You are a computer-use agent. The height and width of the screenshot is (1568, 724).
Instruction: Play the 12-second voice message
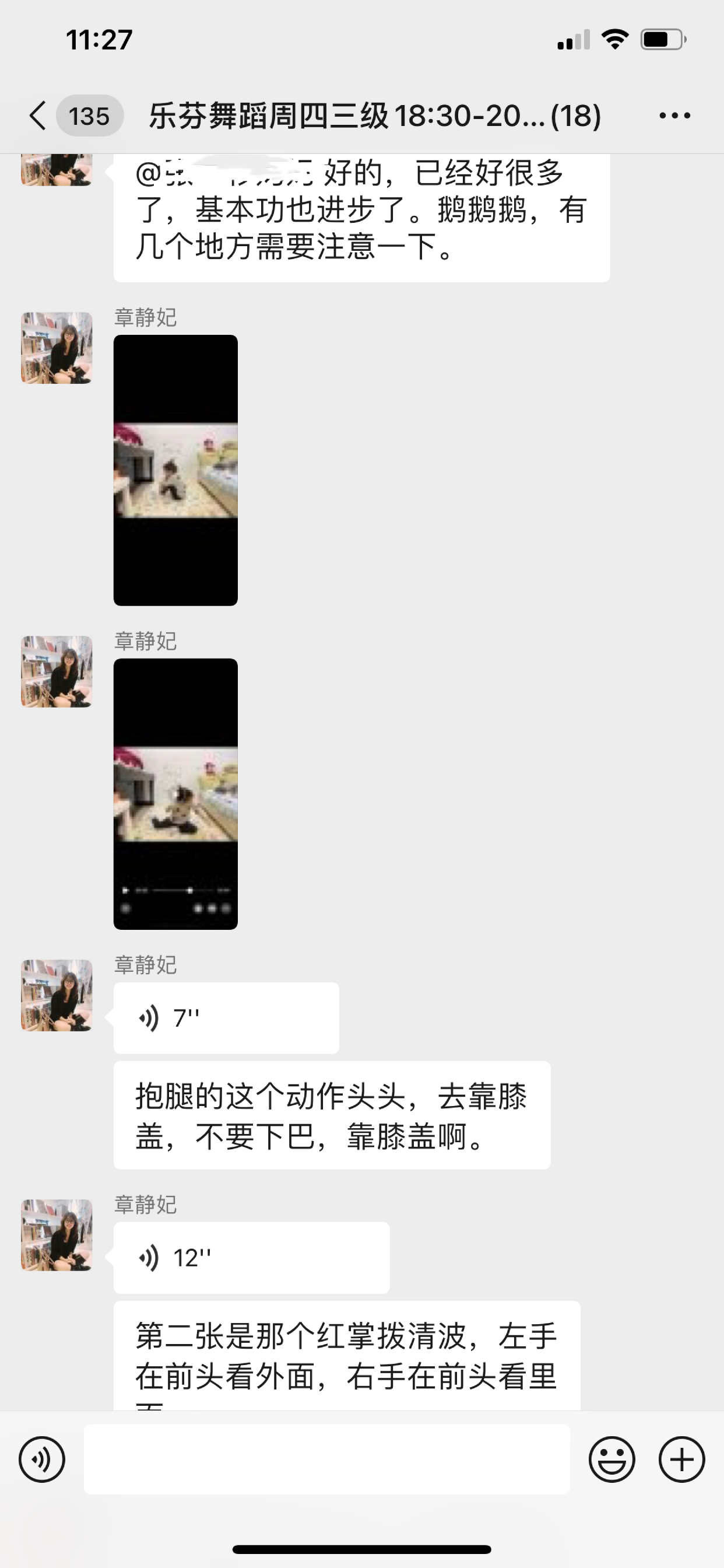pyautogui.click(x=251, y=1258)
